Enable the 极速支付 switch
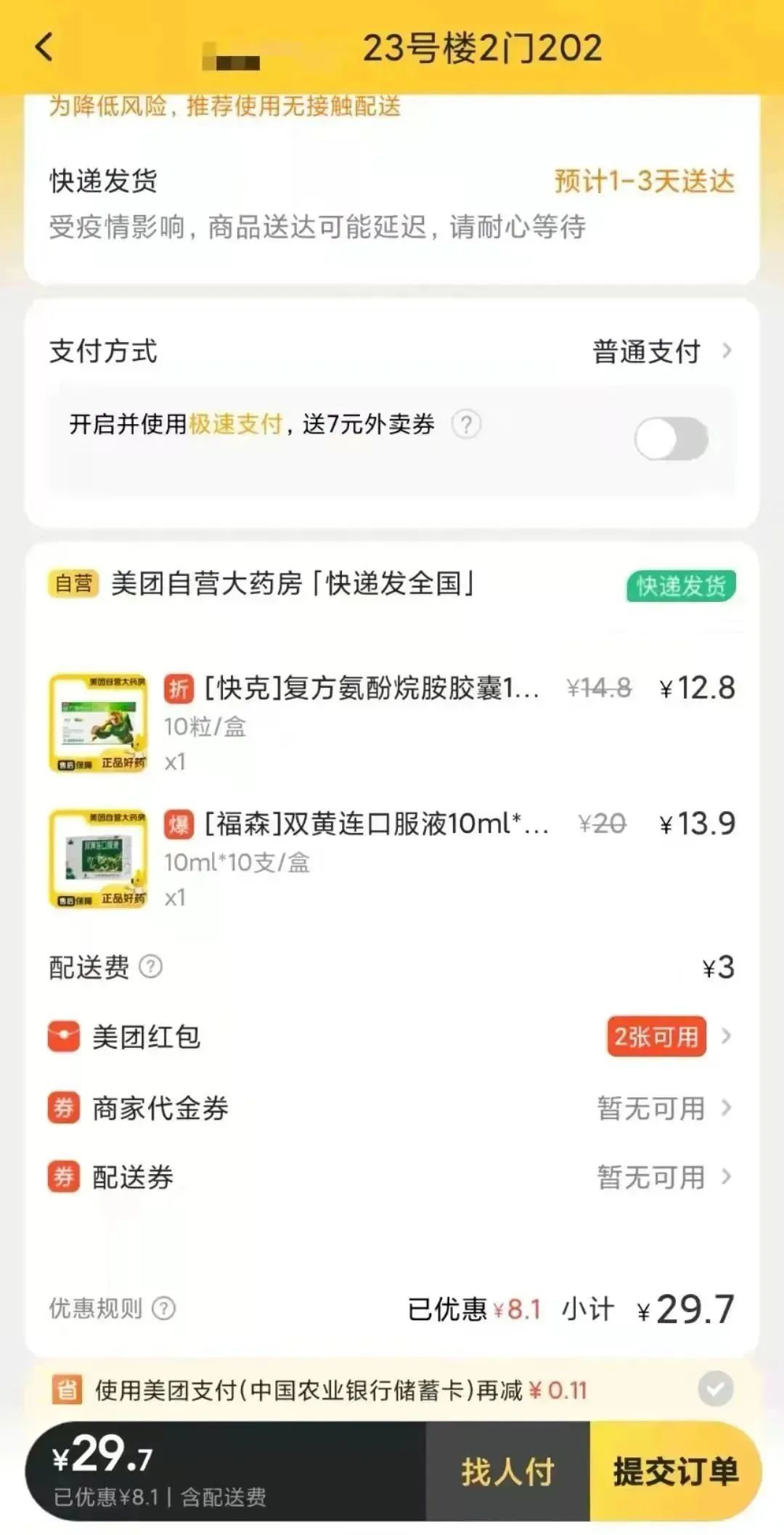Image resolution: width=784 pixels, height=1535 pixels. tap(671, 439)
